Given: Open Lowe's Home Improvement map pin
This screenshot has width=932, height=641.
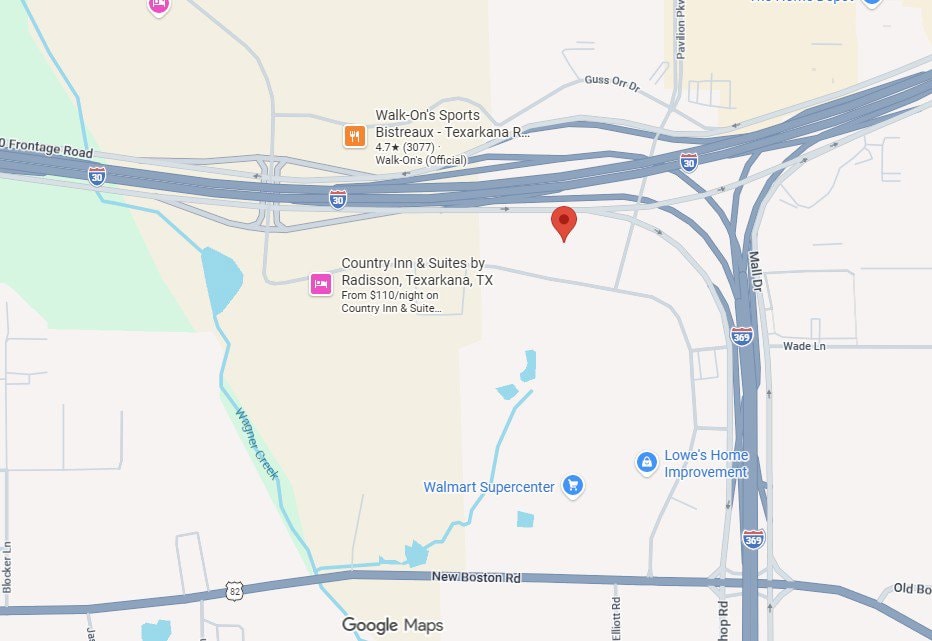Looking at the screenshot, I should pos(647,463).
